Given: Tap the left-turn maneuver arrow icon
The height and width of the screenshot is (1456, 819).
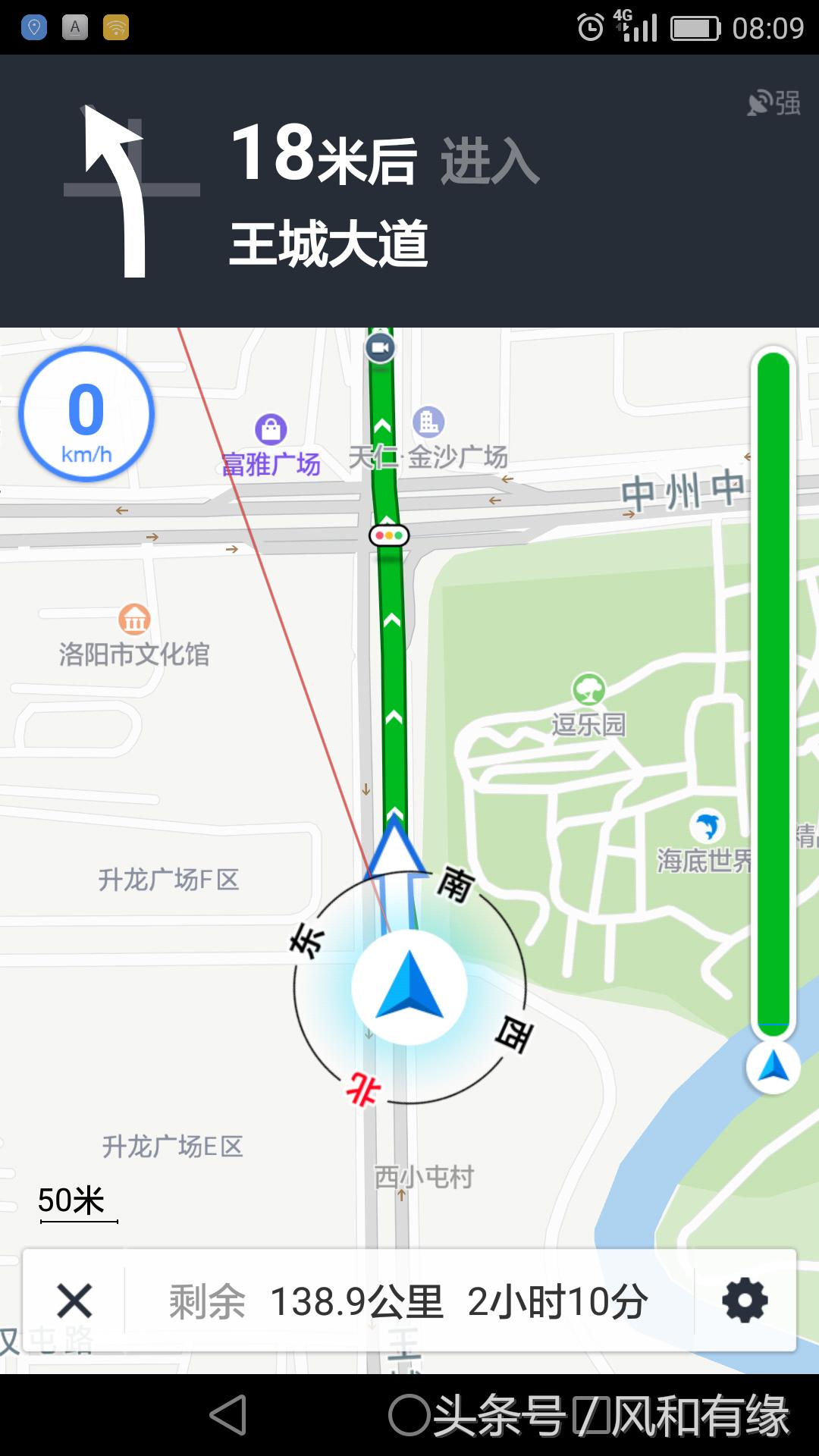Looking at the screenshot, I should click(118, 190).
